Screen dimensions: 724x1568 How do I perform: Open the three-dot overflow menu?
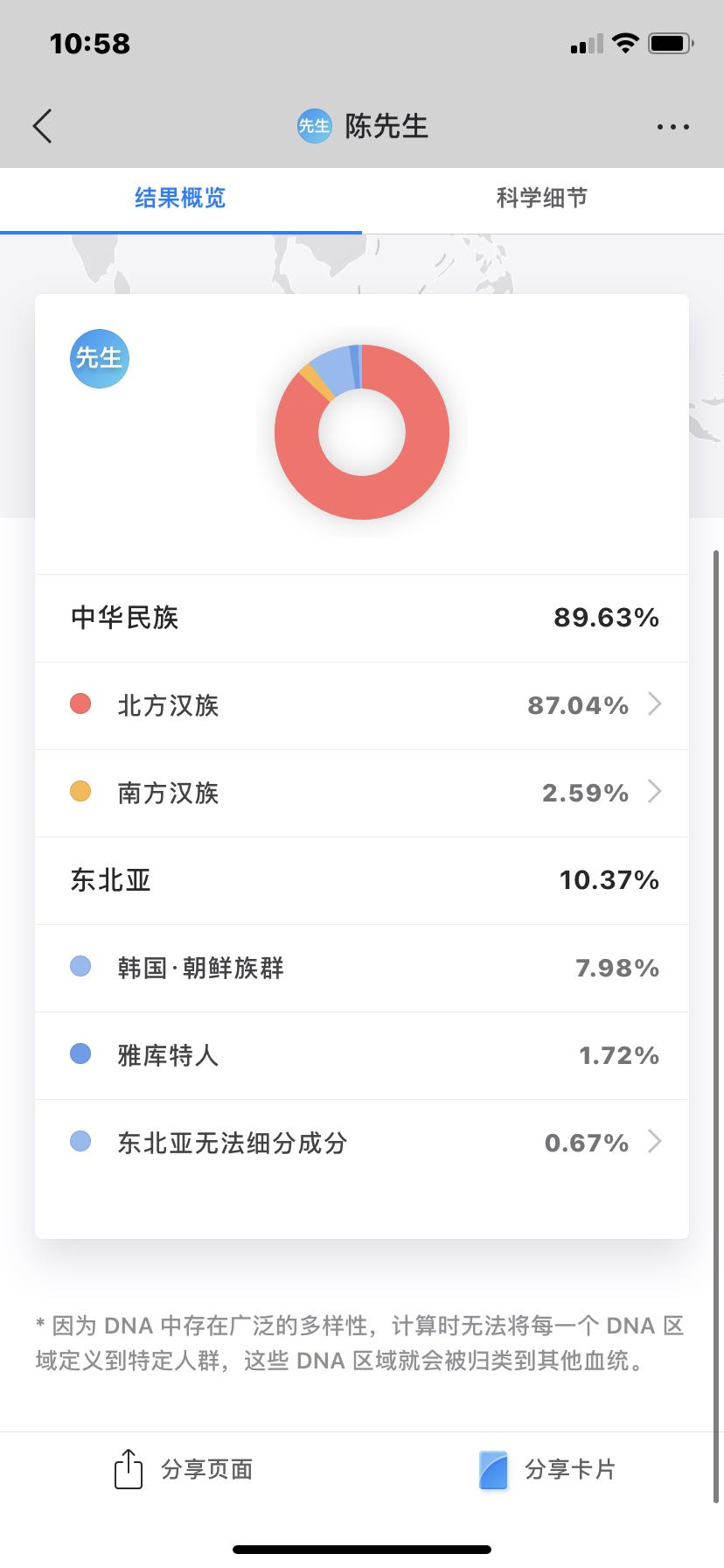click(672, 127)
